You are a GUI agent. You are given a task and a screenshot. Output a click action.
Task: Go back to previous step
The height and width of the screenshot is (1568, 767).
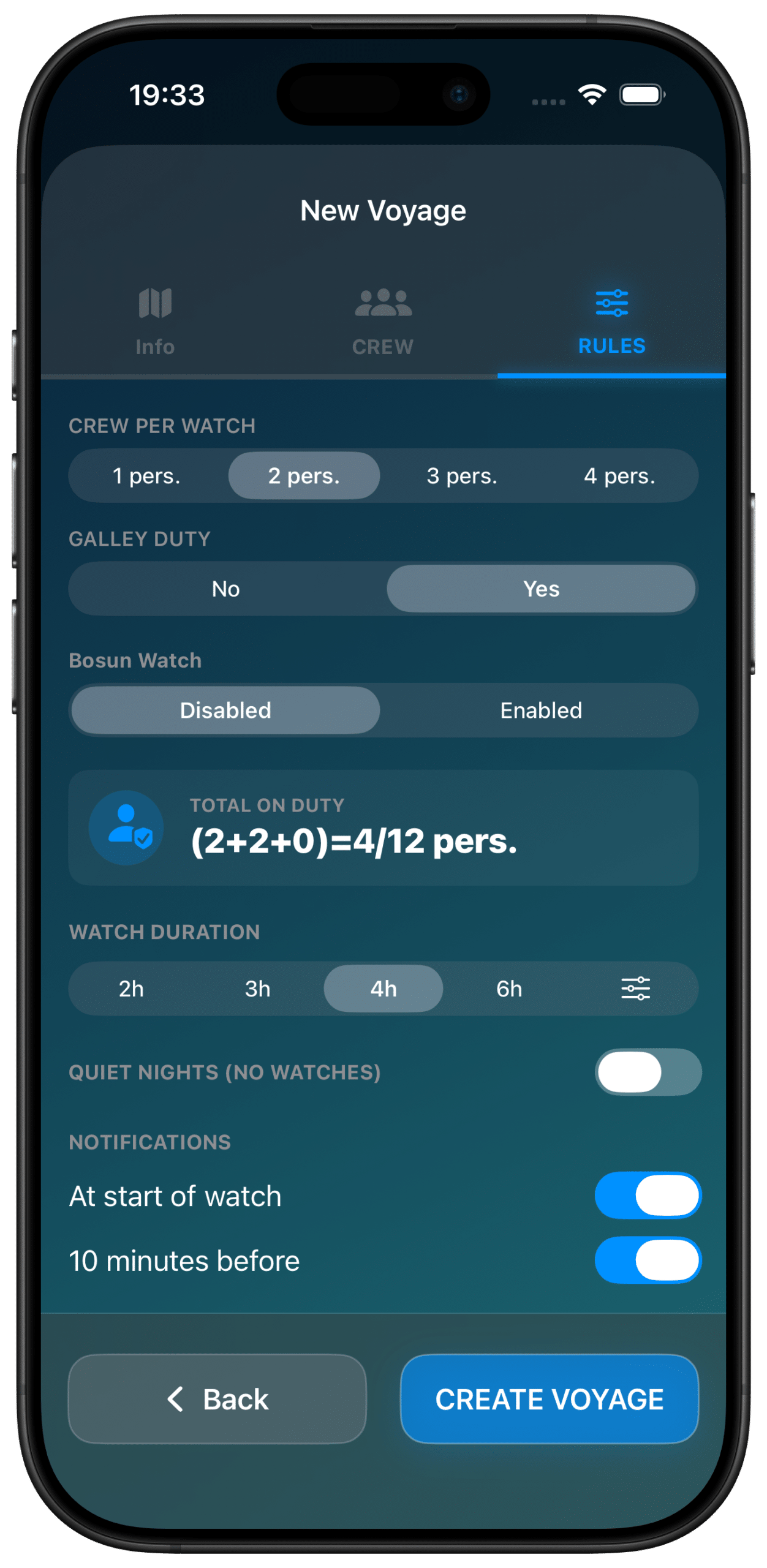(x=217, y=1399)
